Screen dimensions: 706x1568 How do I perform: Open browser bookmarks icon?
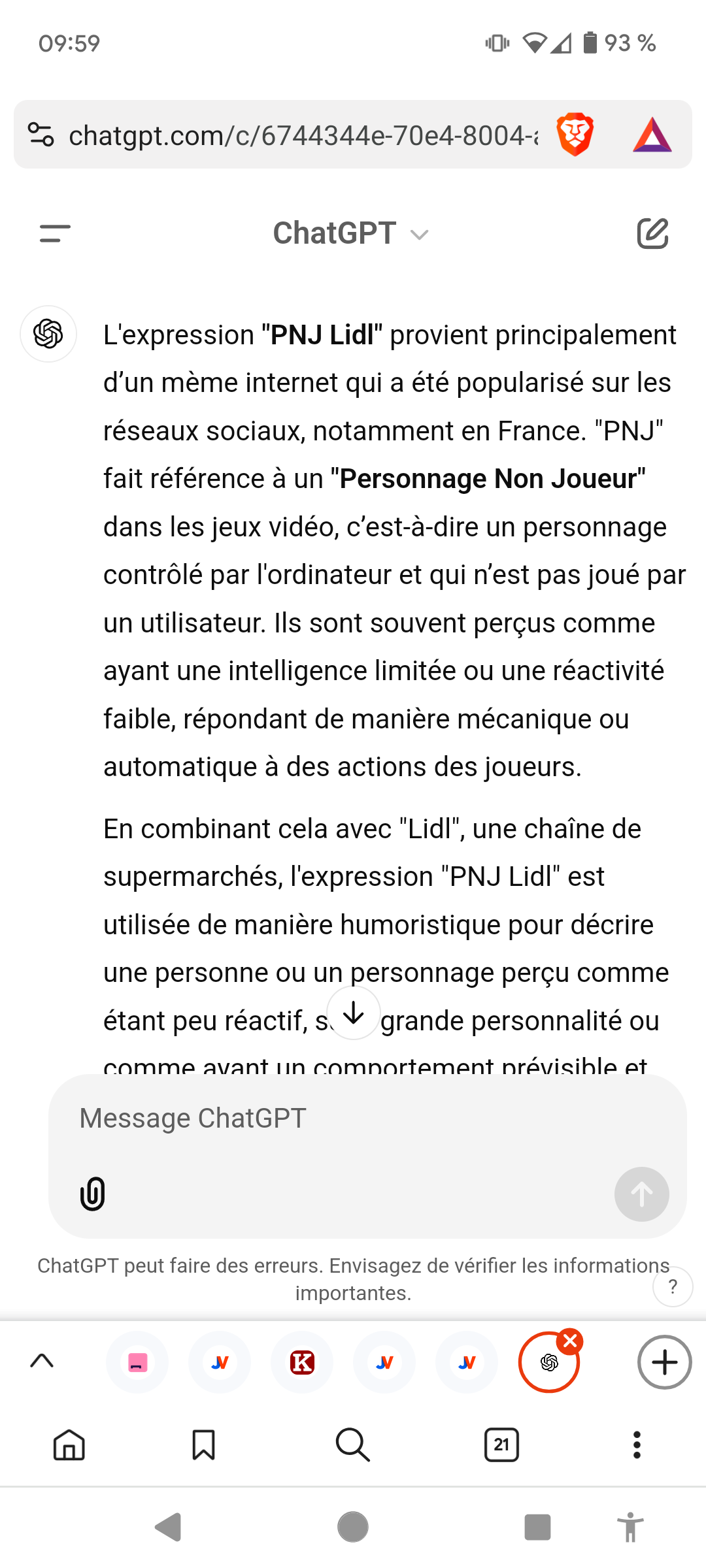click(203, 1445)
